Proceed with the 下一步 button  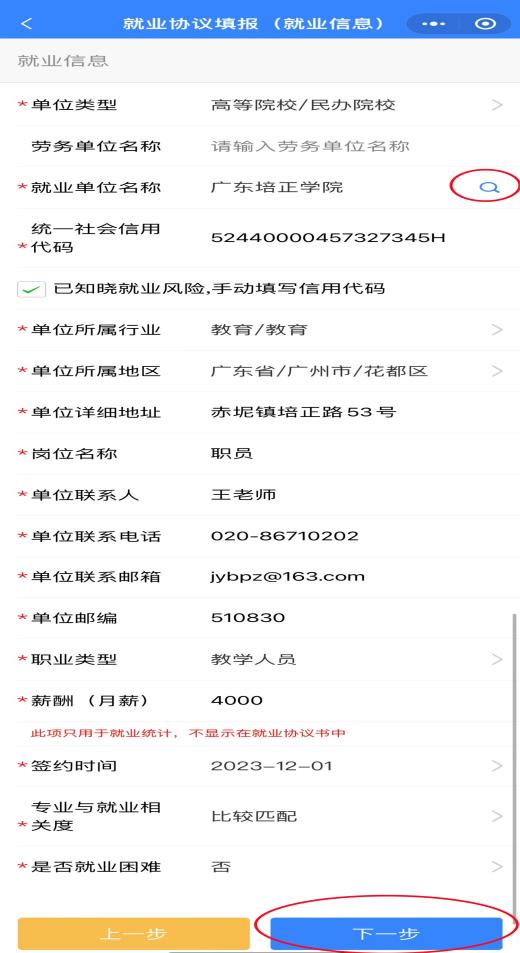coord(386,934)
